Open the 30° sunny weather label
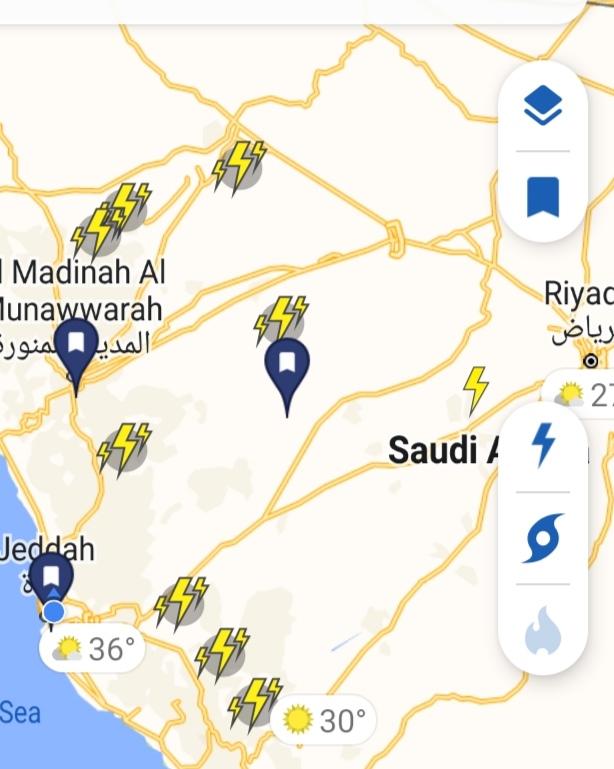 [324, 719]
